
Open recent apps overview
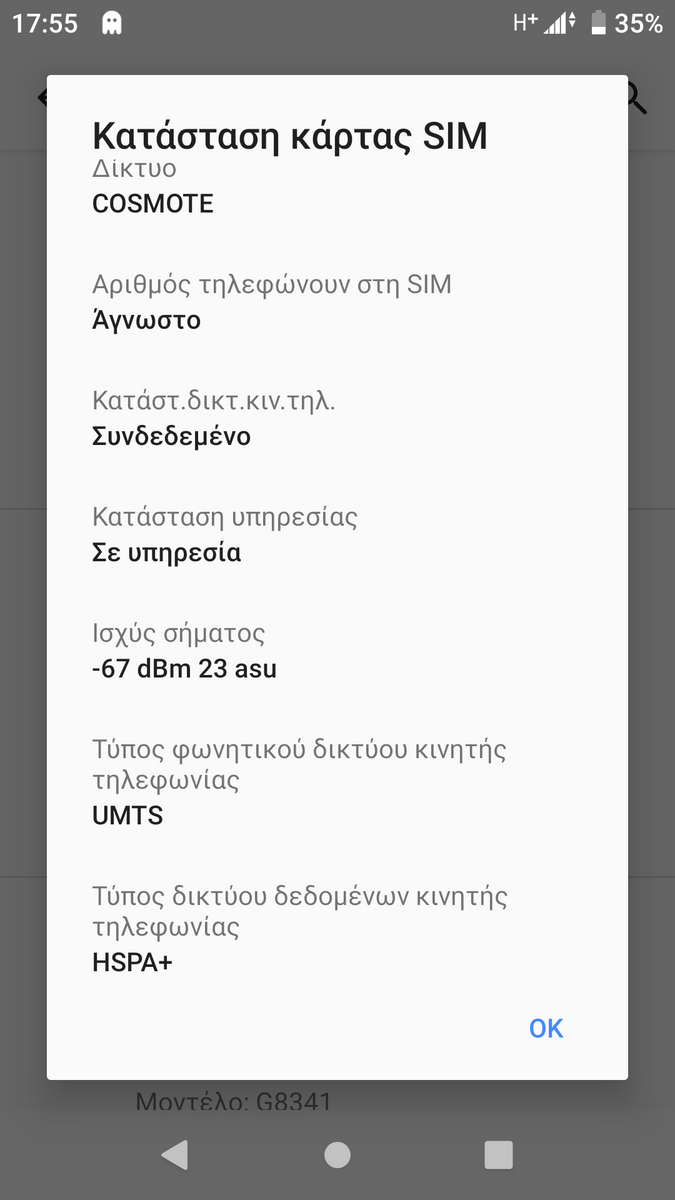click(498, 1155)
